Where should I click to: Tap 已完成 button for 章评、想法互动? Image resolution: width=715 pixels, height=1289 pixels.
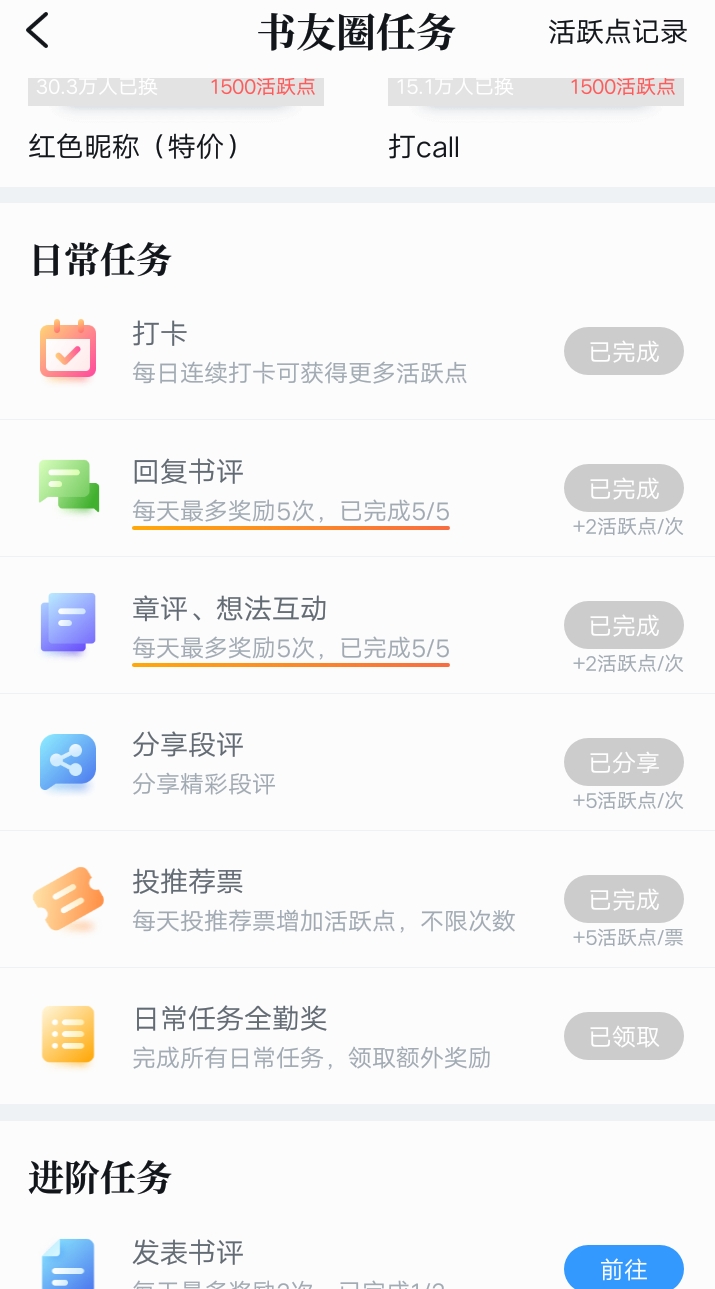click(x=624, y=626)
